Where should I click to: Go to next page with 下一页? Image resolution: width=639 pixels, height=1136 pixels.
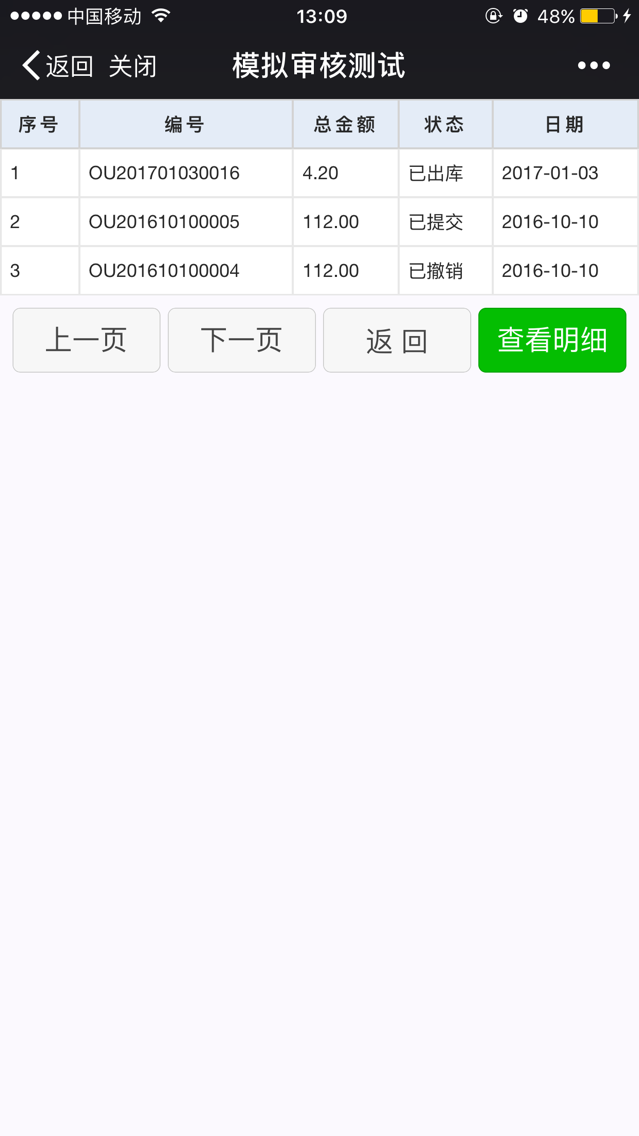tap(242, 340)
